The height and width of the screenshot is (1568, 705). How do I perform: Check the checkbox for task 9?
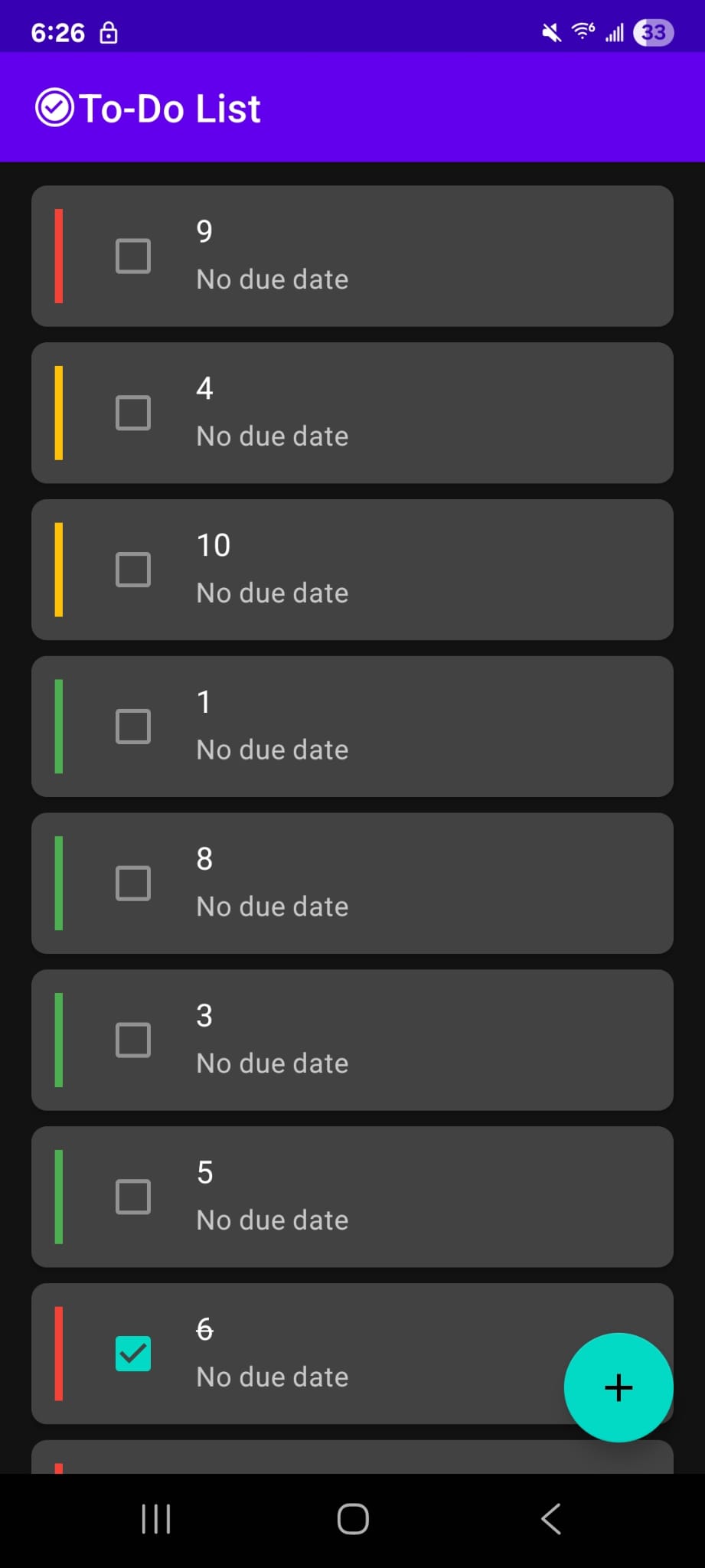point(132,256)
